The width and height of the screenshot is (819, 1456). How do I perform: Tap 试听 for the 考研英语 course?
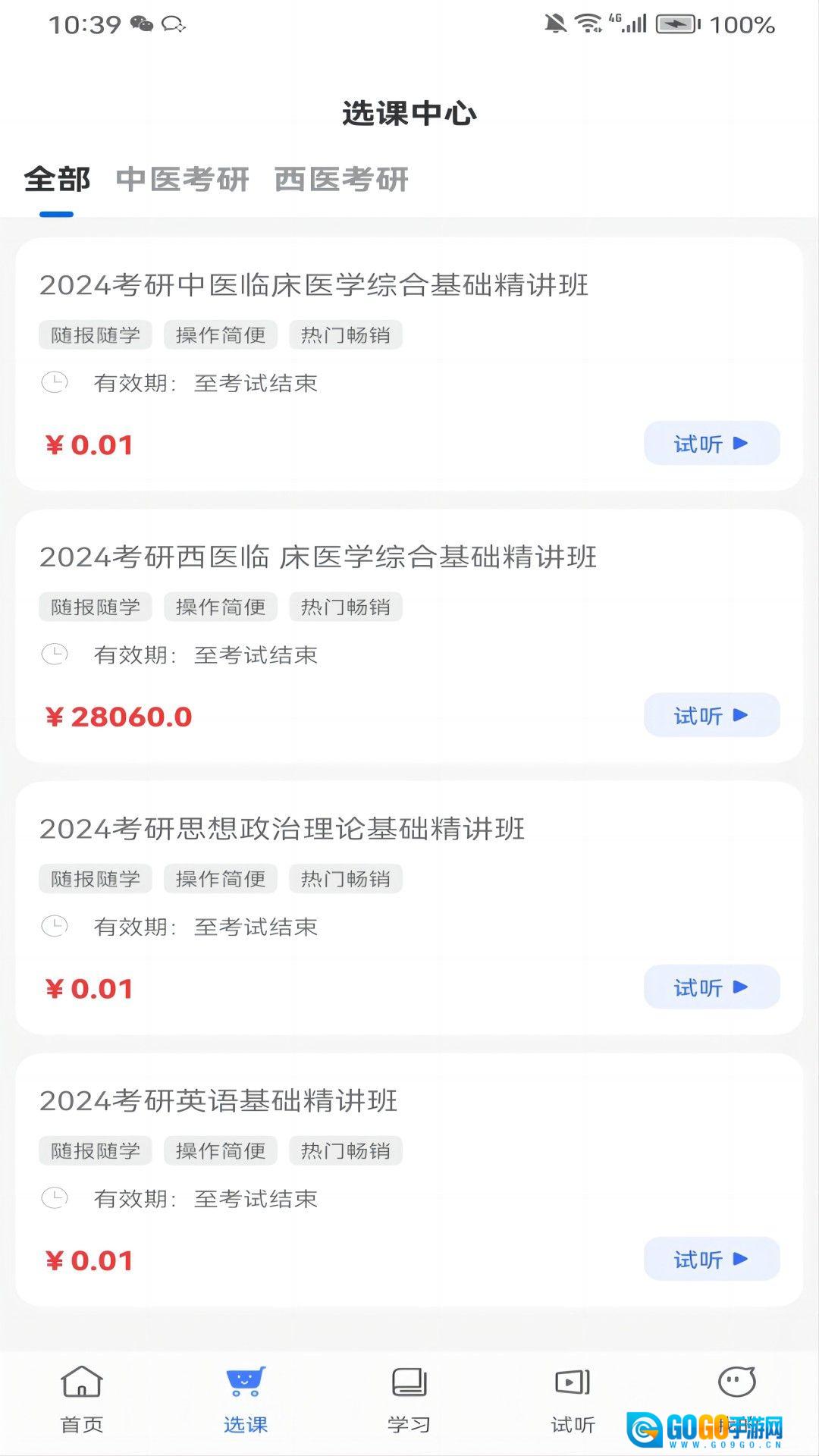pyautogui.click(x=711, y=1259)
